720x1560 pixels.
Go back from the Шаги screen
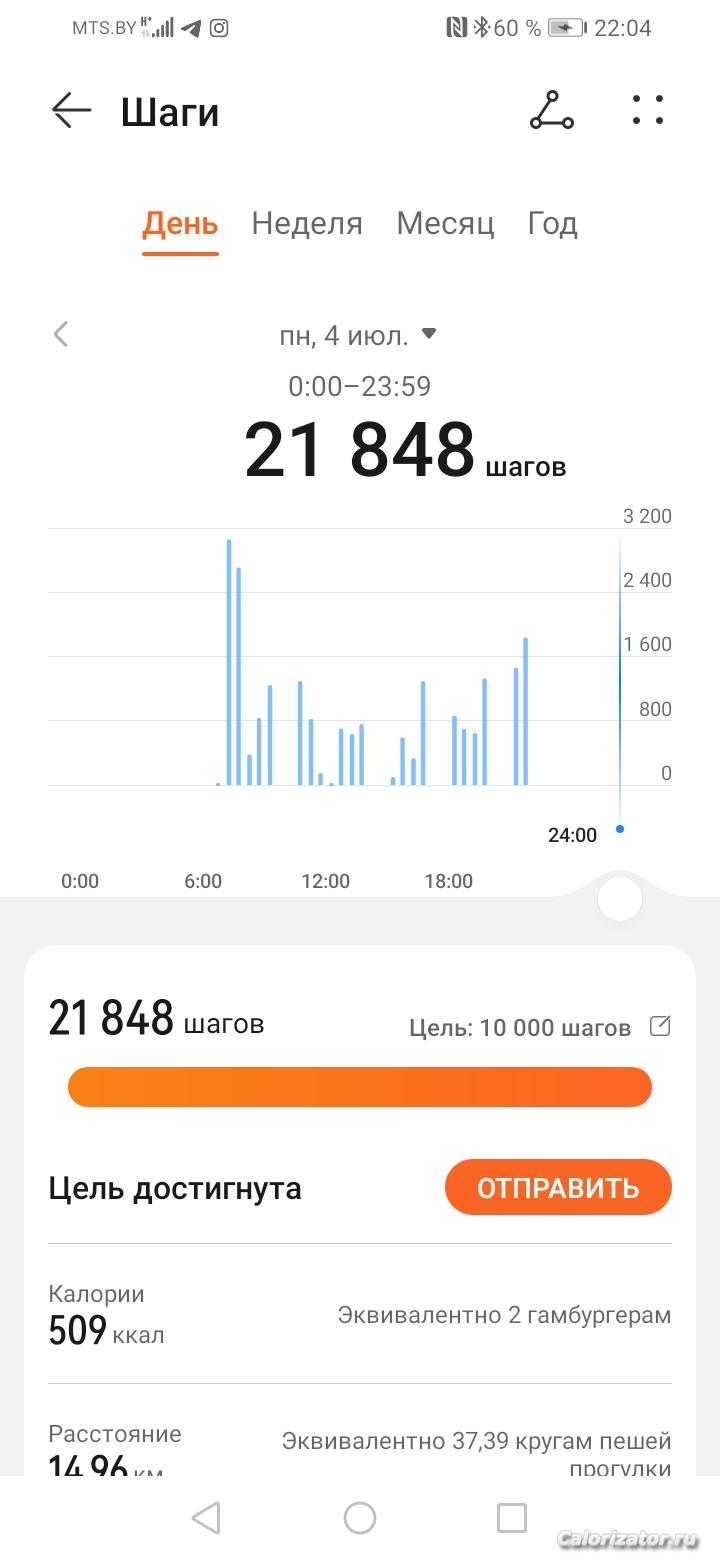71,111
